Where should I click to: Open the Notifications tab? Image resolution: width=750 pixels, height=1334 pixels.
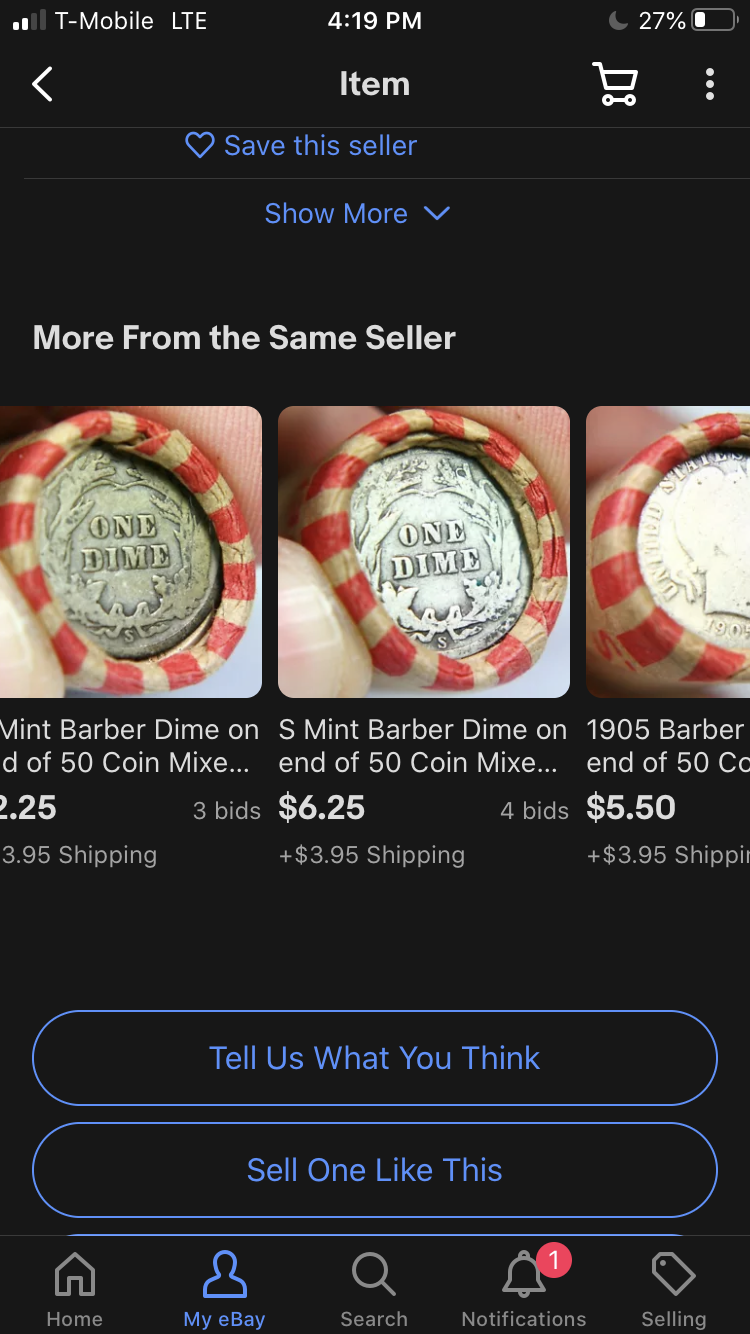pyautogui.click(x=524, y=1288)
